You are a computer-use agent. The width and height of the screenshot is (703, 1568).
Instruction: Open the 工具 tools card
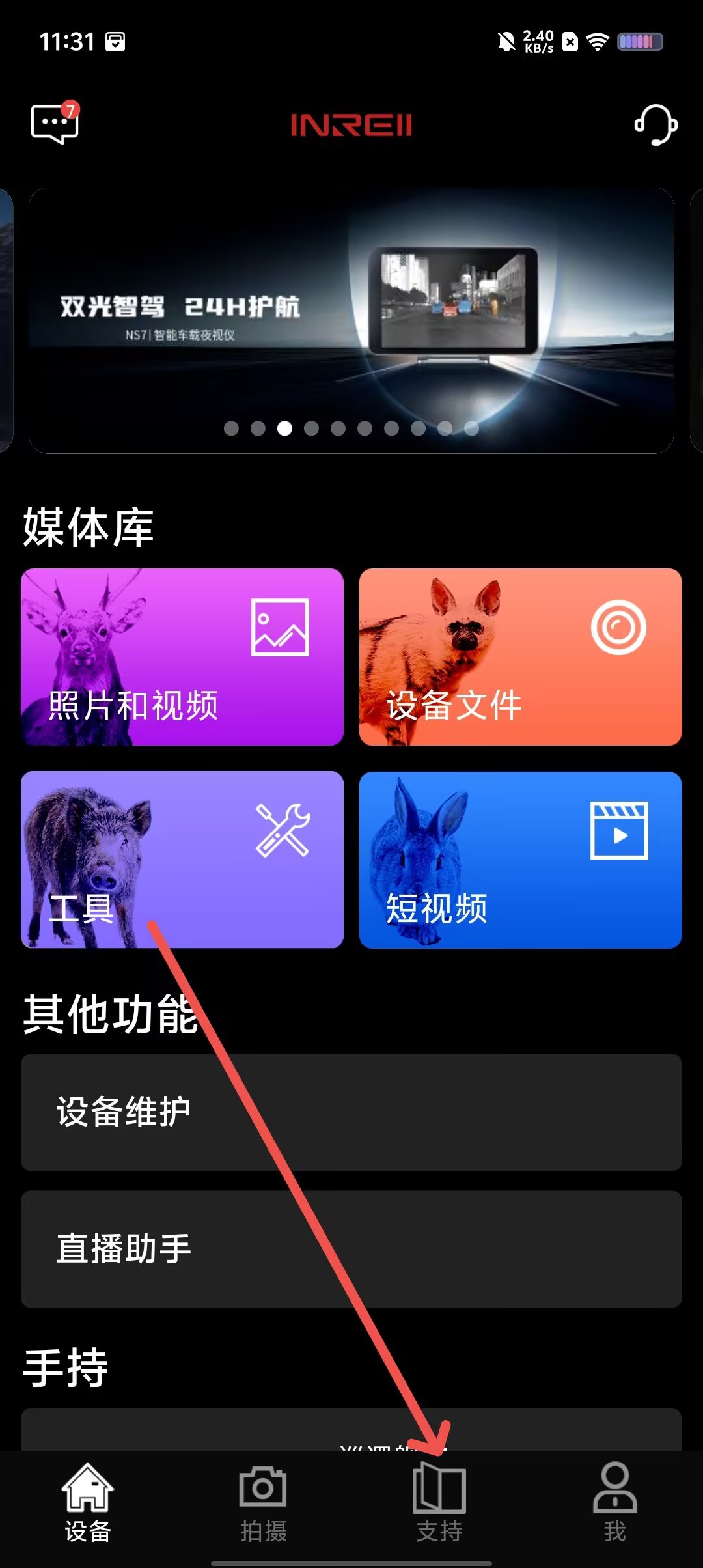pyautogui.click(x=182, y=859)
